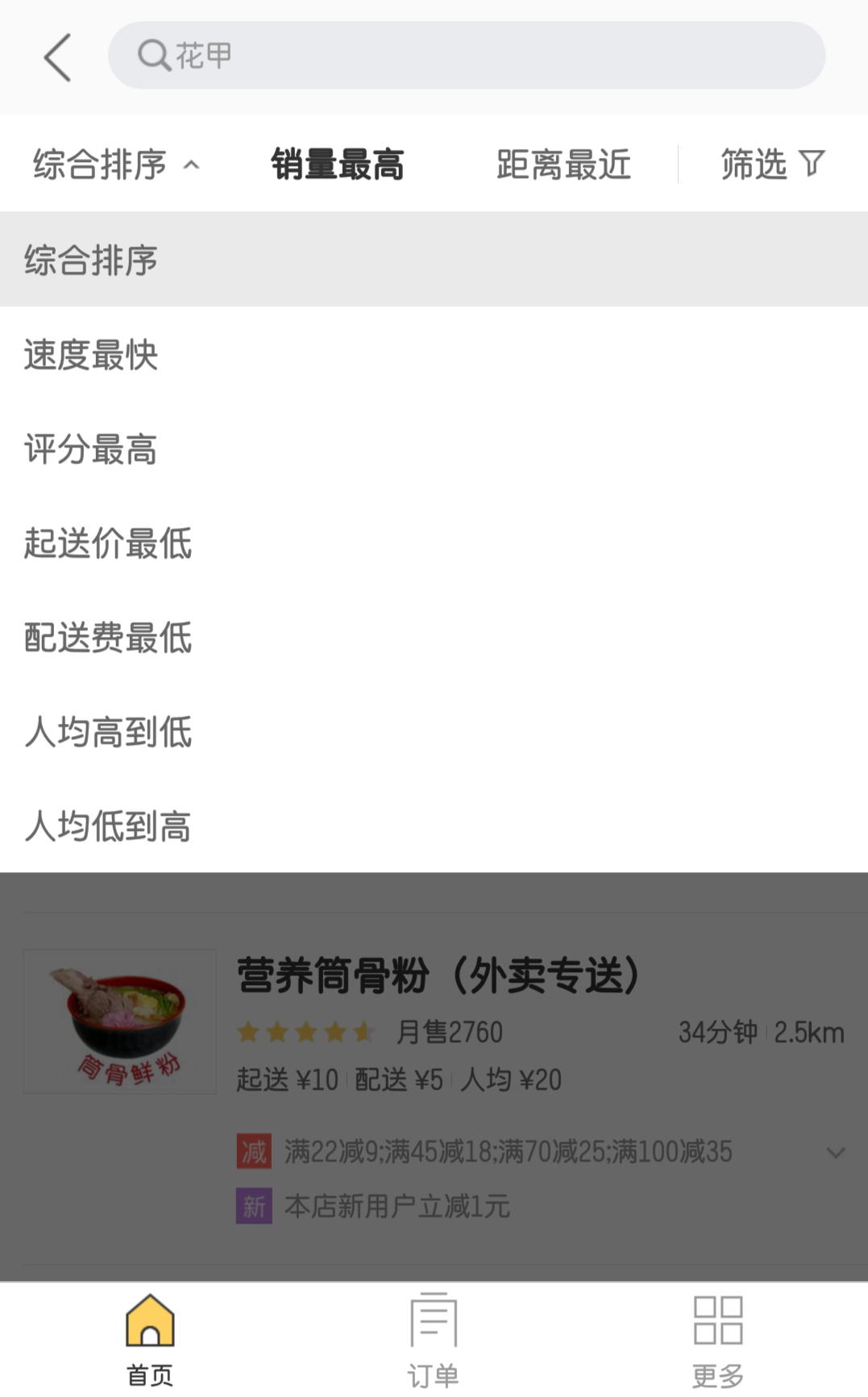The width and height of the screenshot is (868, 1397).
Task: Tap the 花甲 search box
Action: tap(466, 56)
